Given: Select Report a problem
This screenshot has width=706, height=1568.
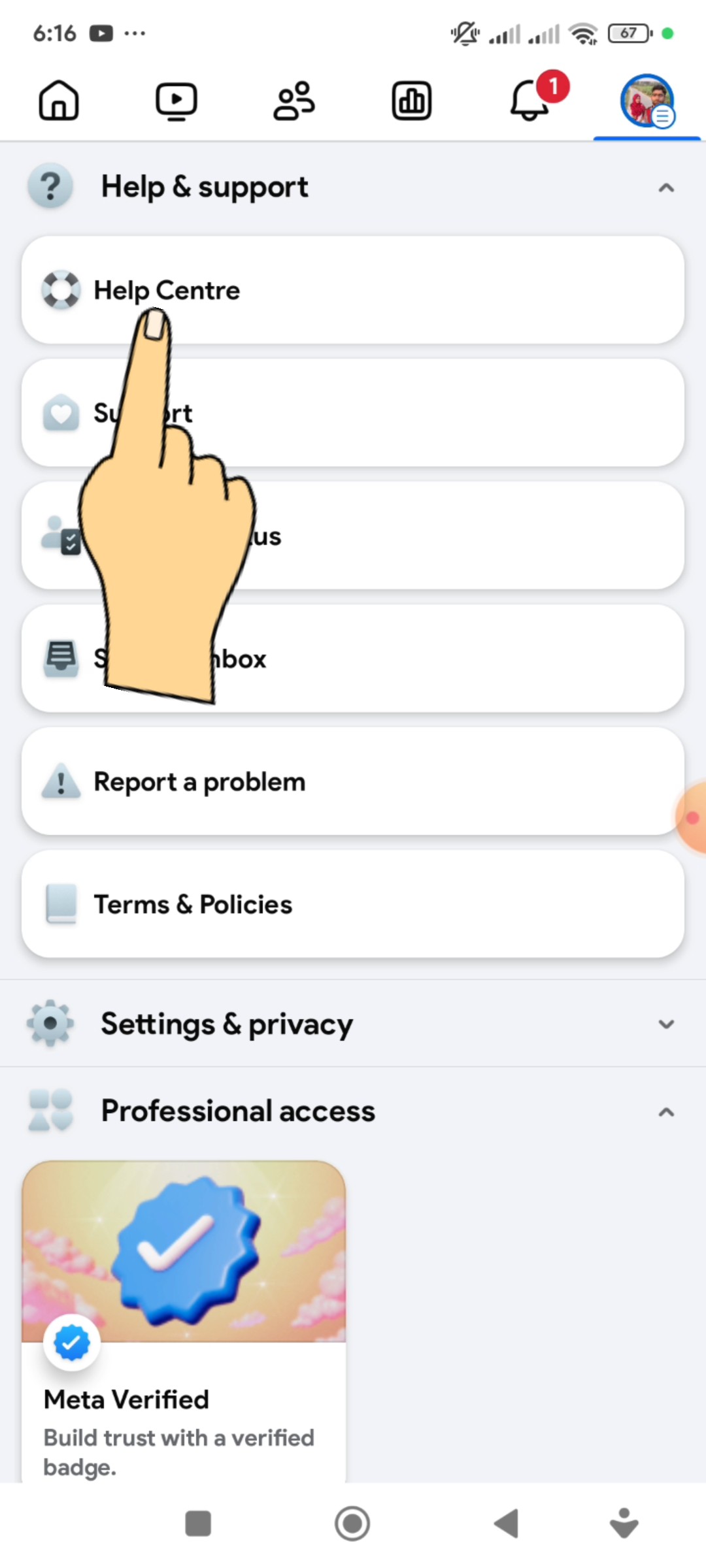Looking at the screenshot, I should 353,781.
